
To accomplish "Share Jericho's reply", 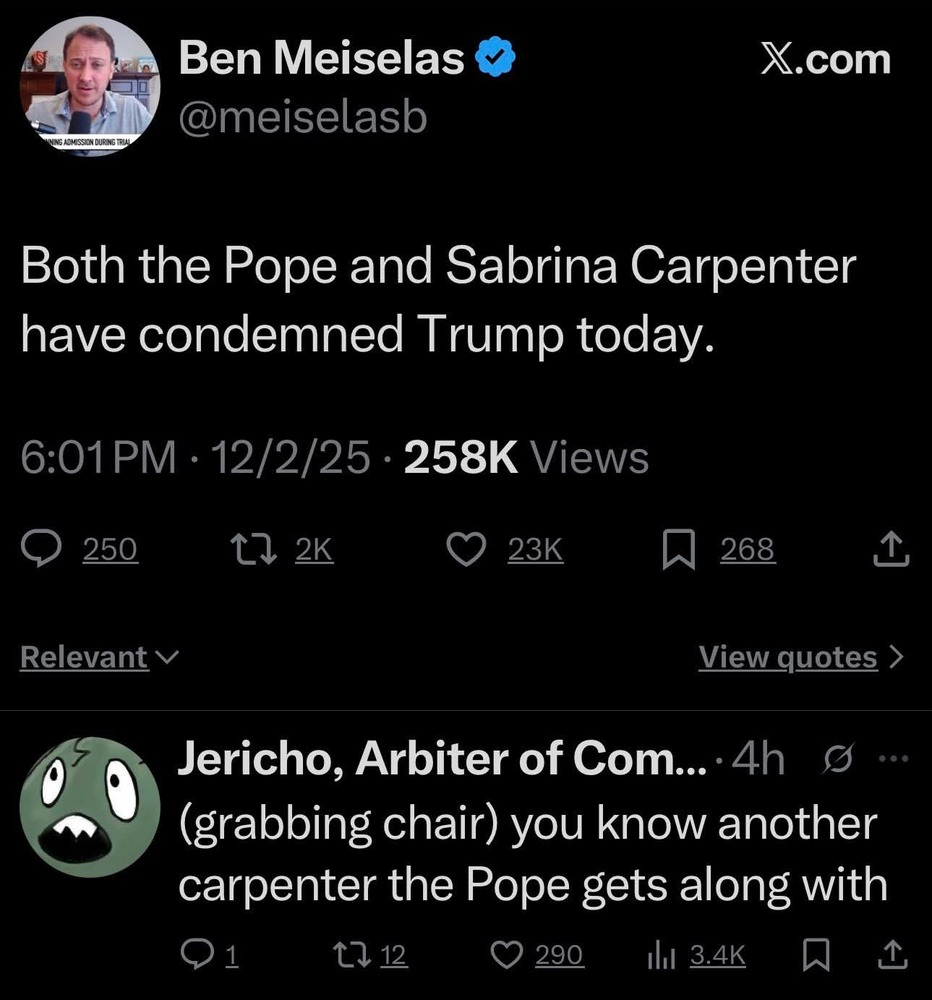I will [892, 955].
